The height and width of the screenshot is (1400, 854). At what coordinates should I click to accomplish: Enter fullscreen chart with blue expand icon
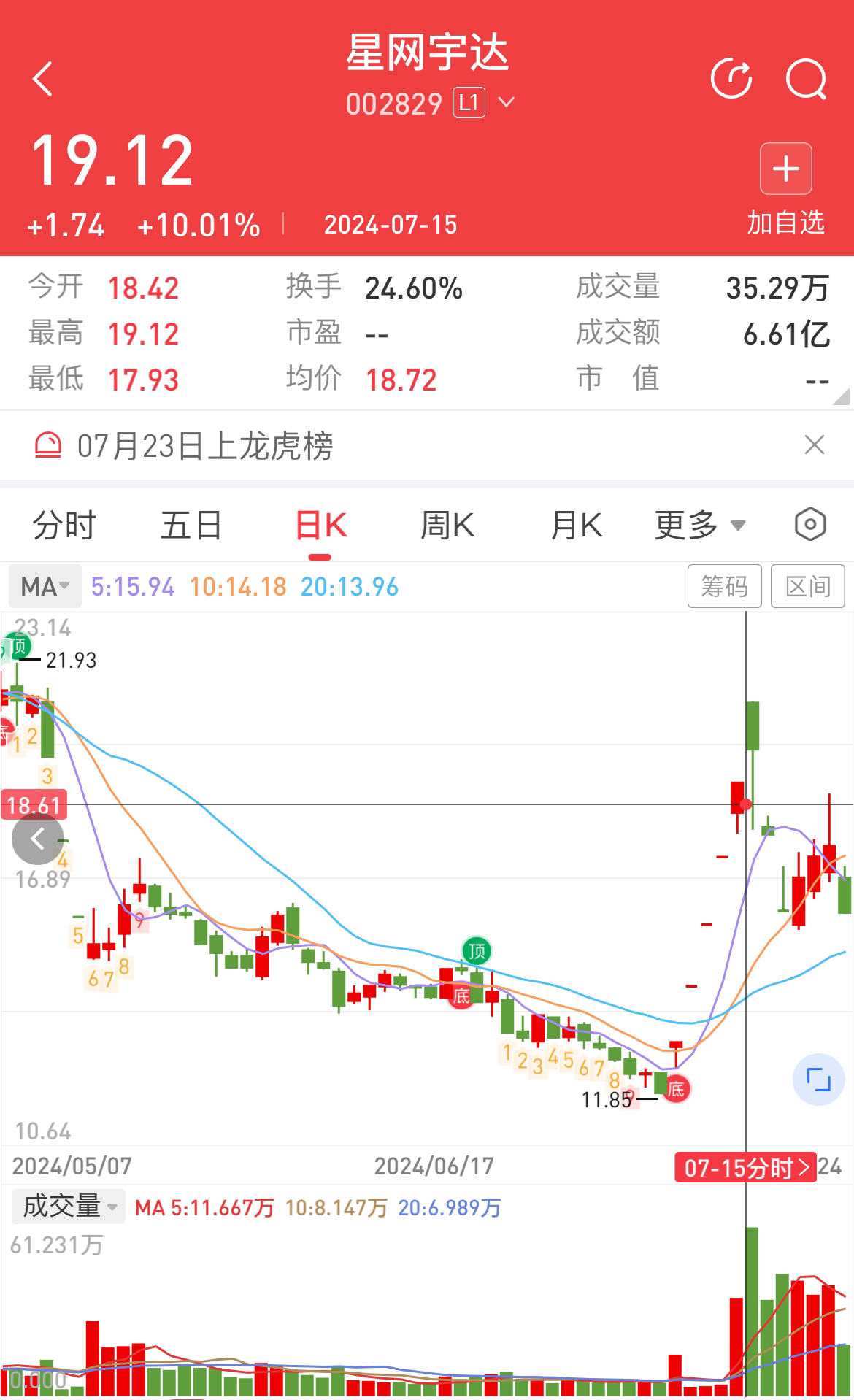(x=819, y=1079)
